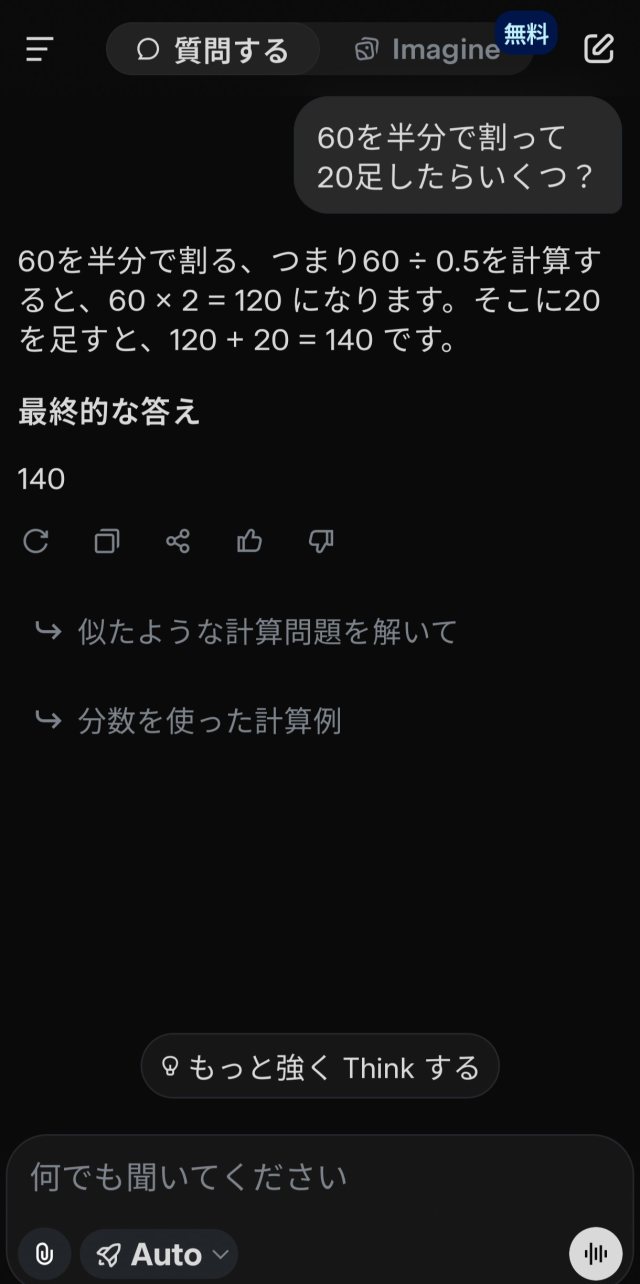
Task: Open the side menu drawer
Action: click(x=40, y=49)
